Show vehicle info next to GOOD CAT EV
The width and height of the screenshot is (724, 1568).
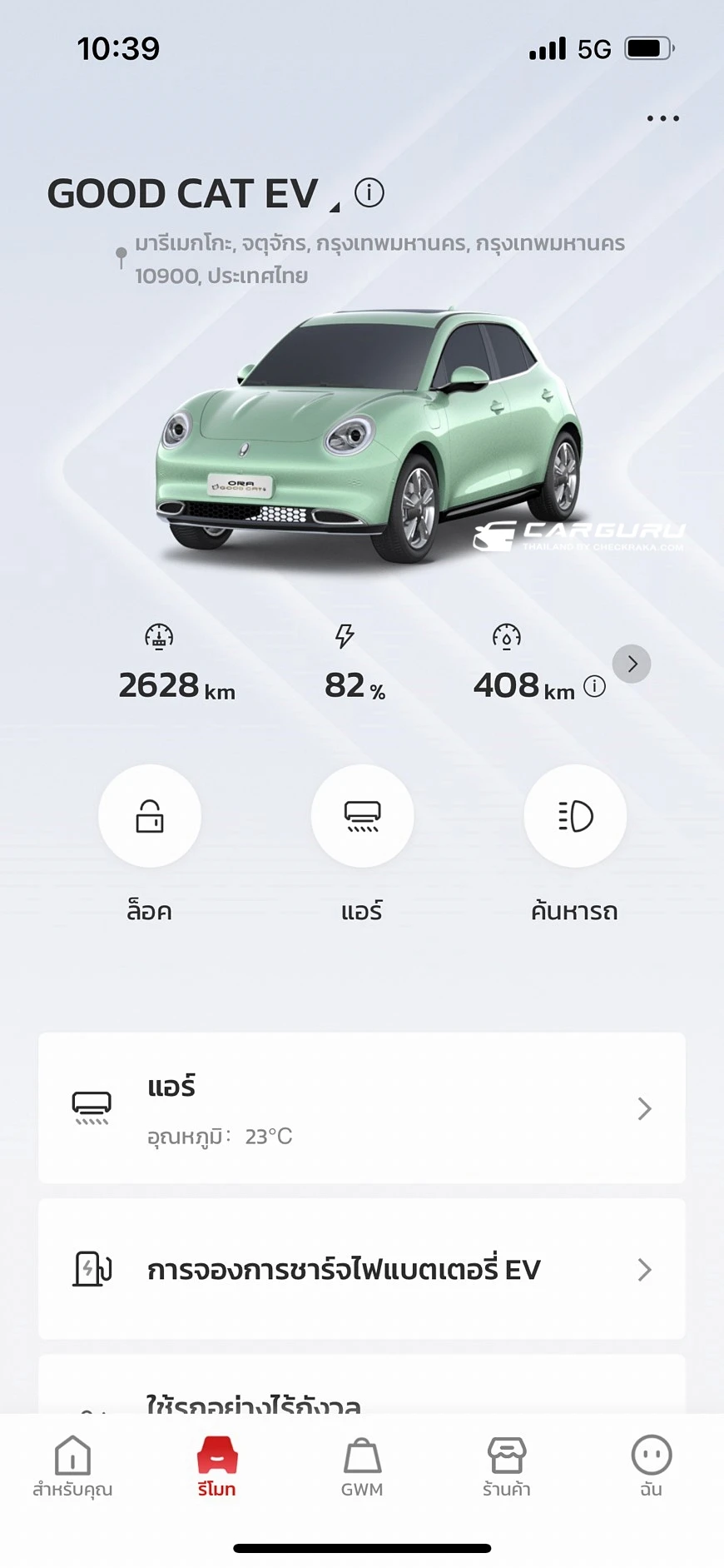(x=369, y=193)
